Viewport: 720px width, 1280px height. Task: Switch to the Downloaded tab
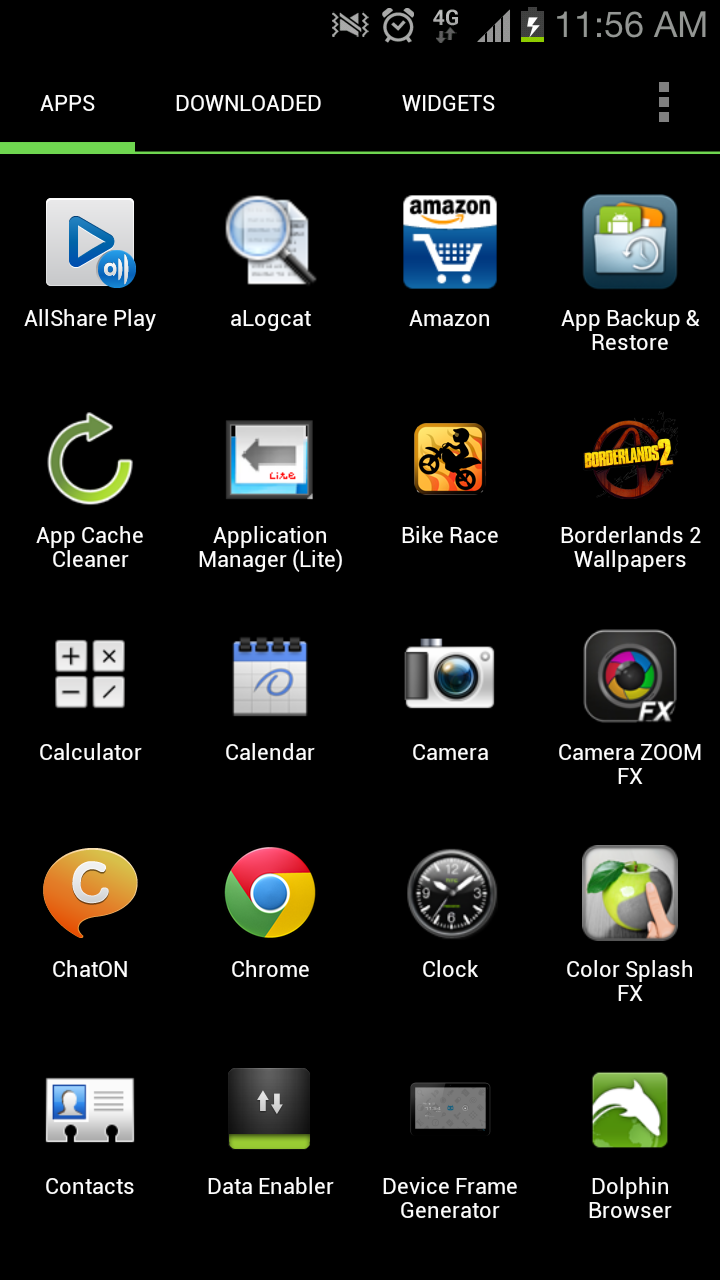248,103
